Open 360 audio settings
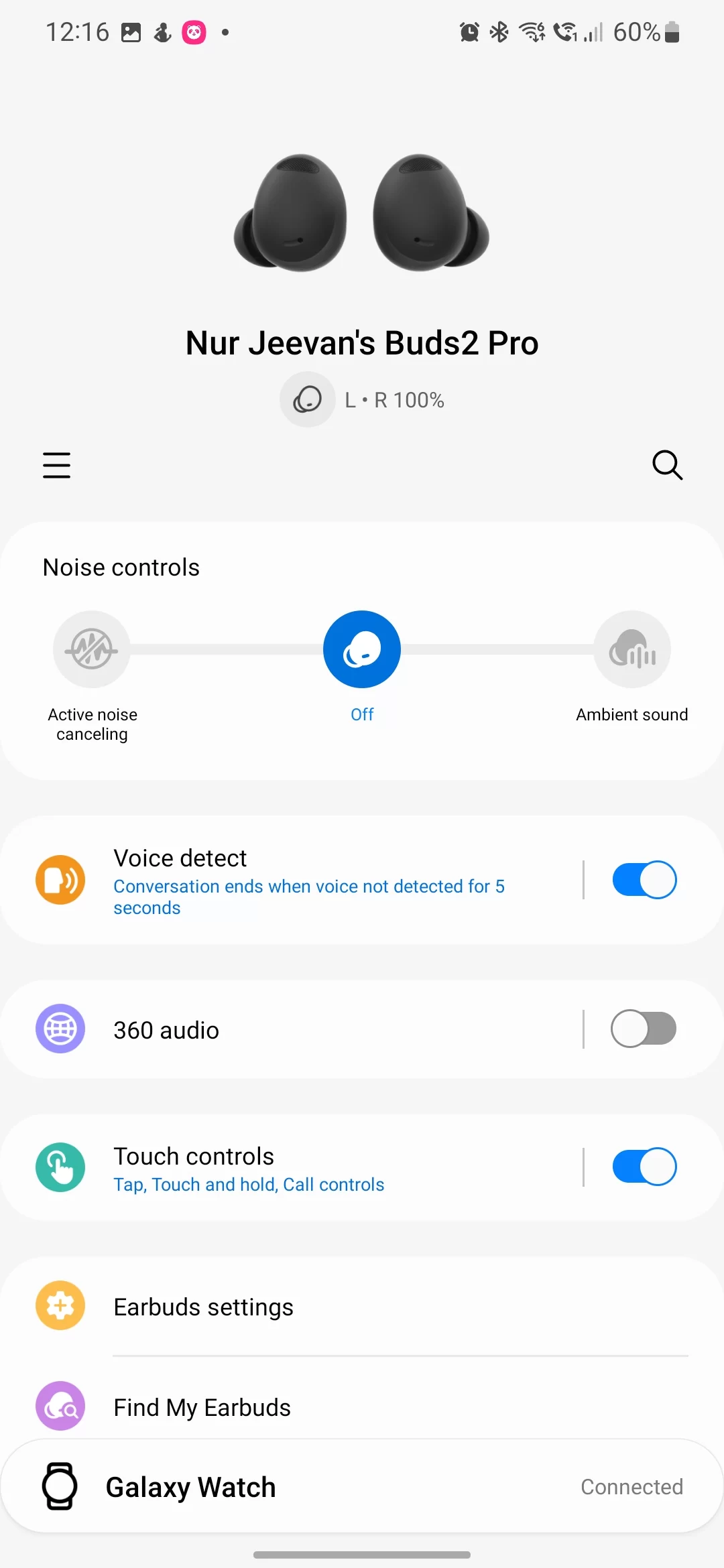 pyautogui.click(x=308, y=1030)
